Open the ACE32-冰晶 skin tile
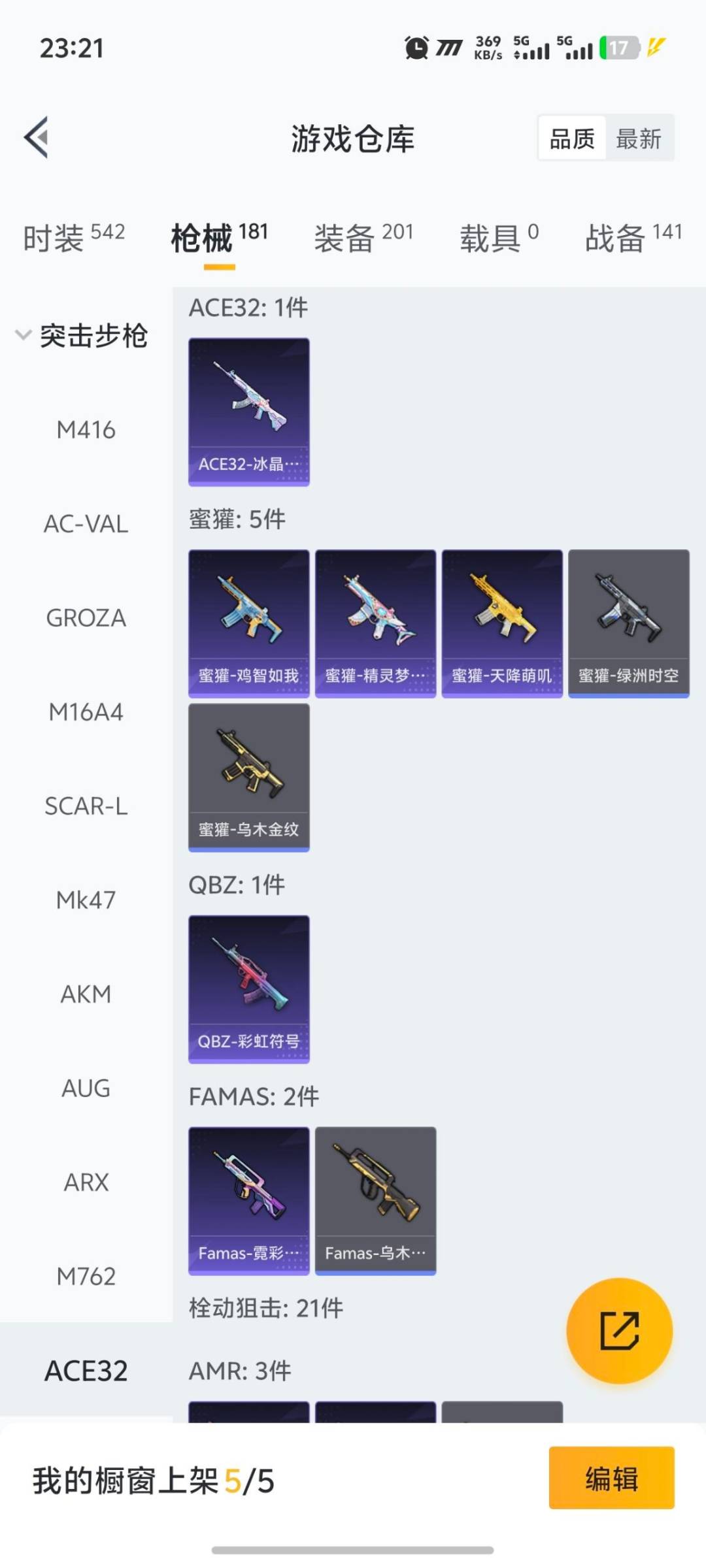Viewport: 706px width, 1568px height. 248,412
